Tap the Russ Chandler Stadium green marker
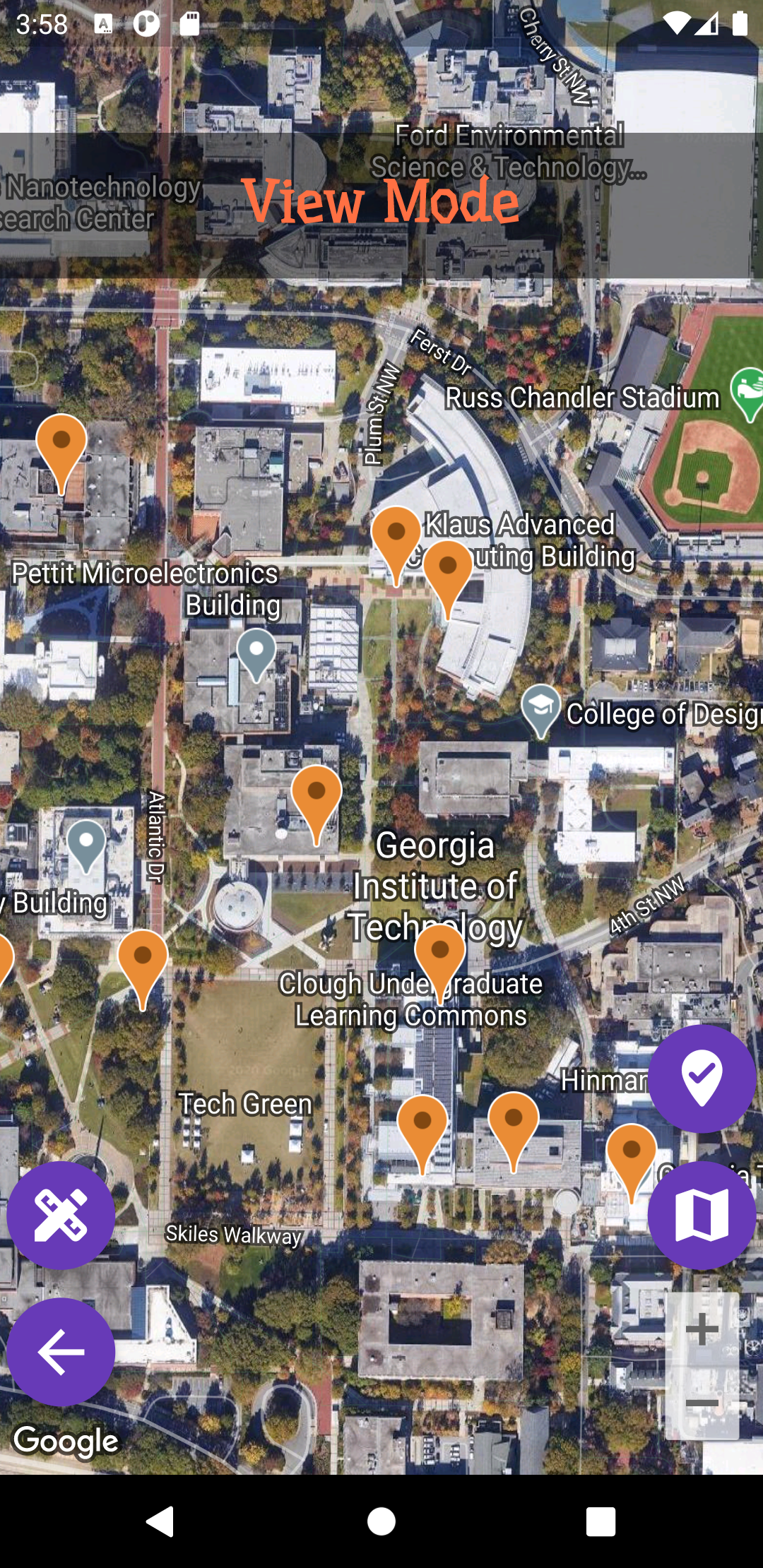 (747, 395)
